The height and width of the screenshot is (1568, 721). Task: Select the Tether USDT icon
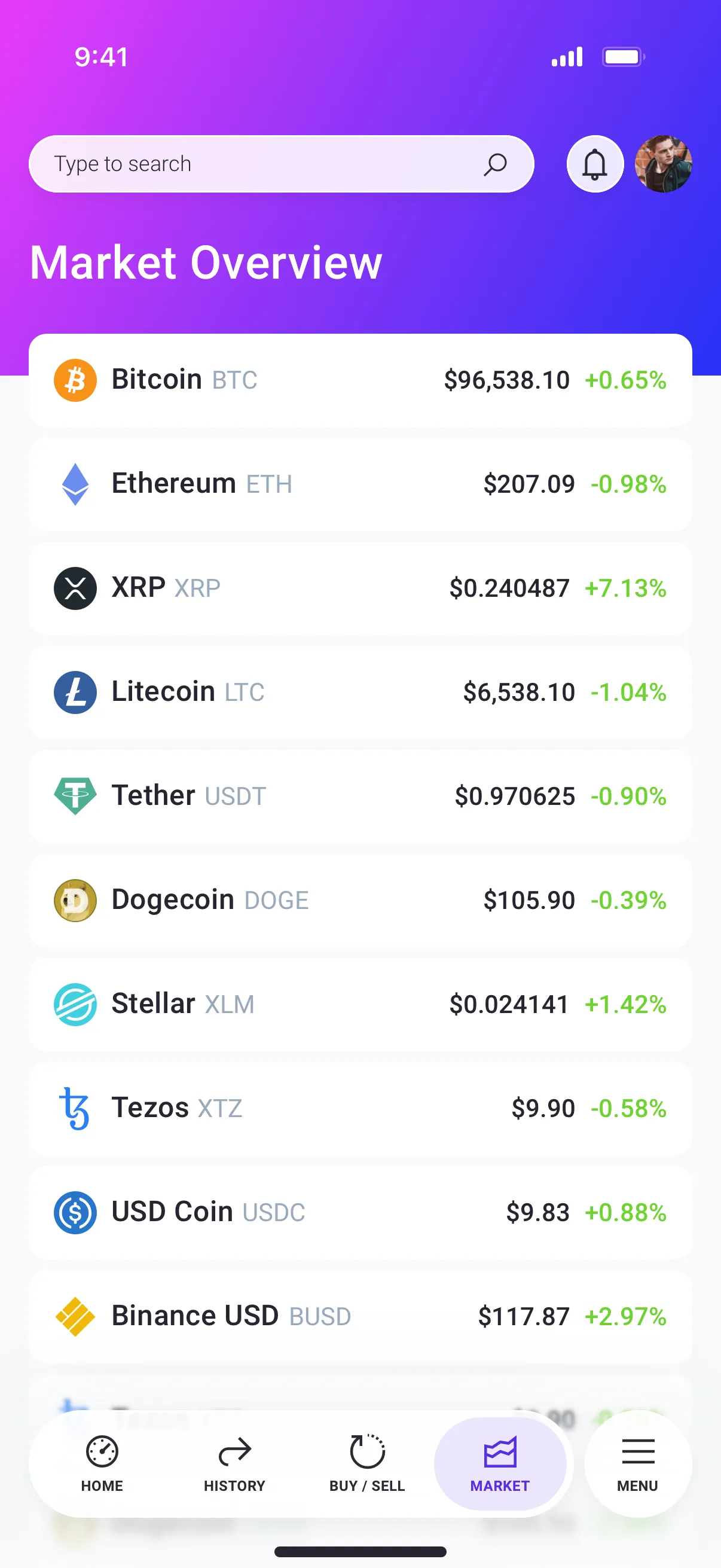pos(74,796)
